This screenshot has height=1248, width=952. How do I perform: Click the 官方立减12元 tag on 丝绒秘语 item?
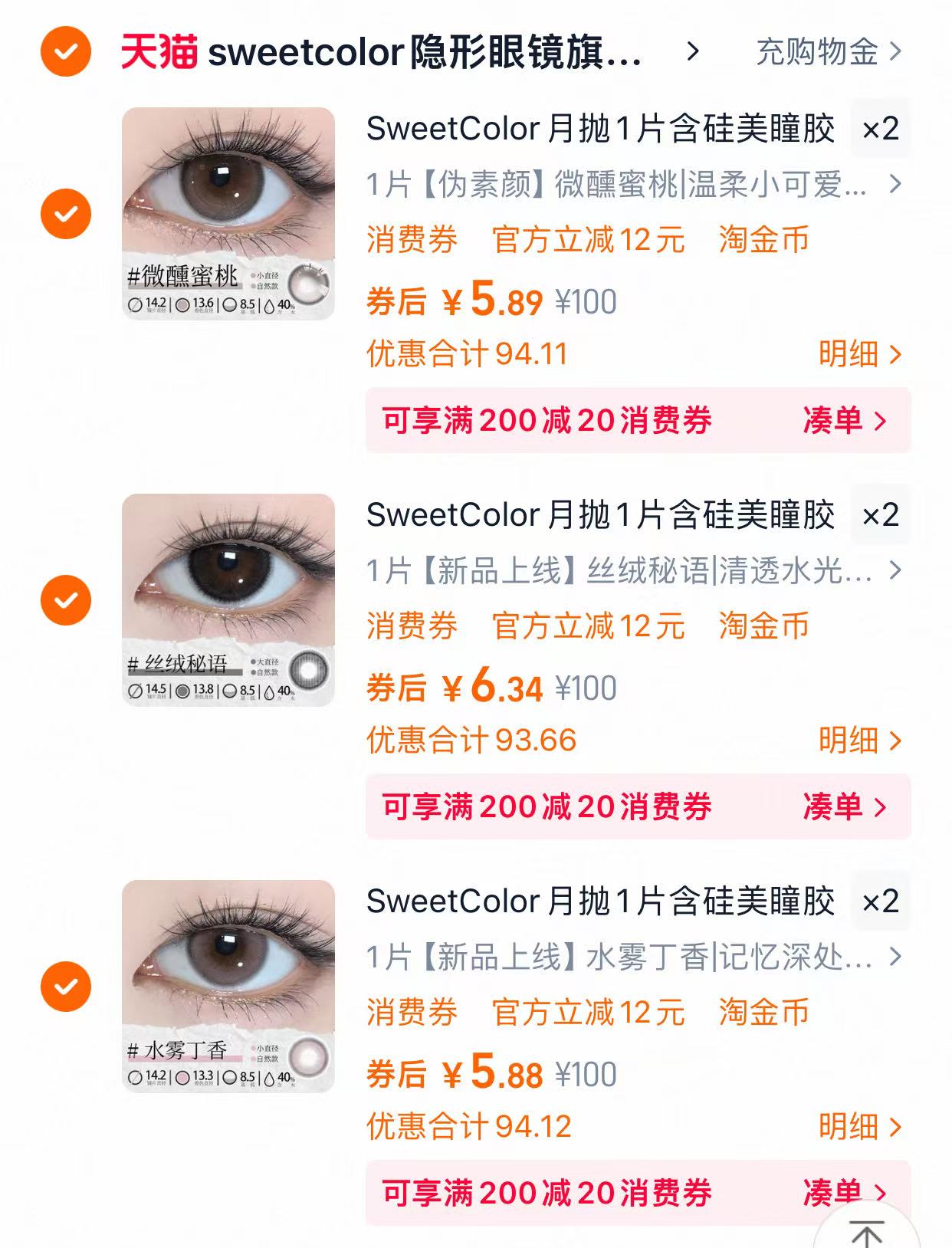589,626
